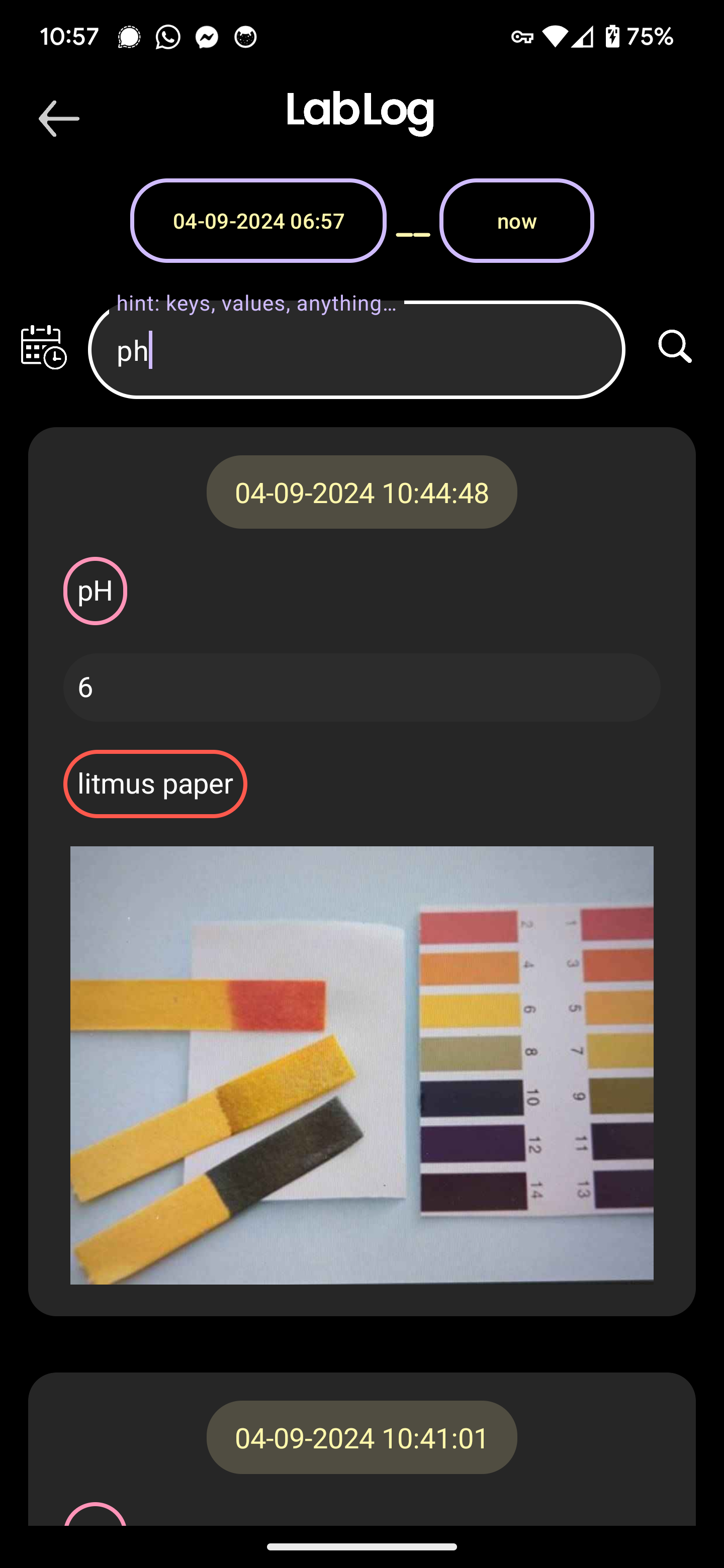Change start date 04-09-2024 06:57
This screenshot has height=1568, width=724.
(258, 221)
